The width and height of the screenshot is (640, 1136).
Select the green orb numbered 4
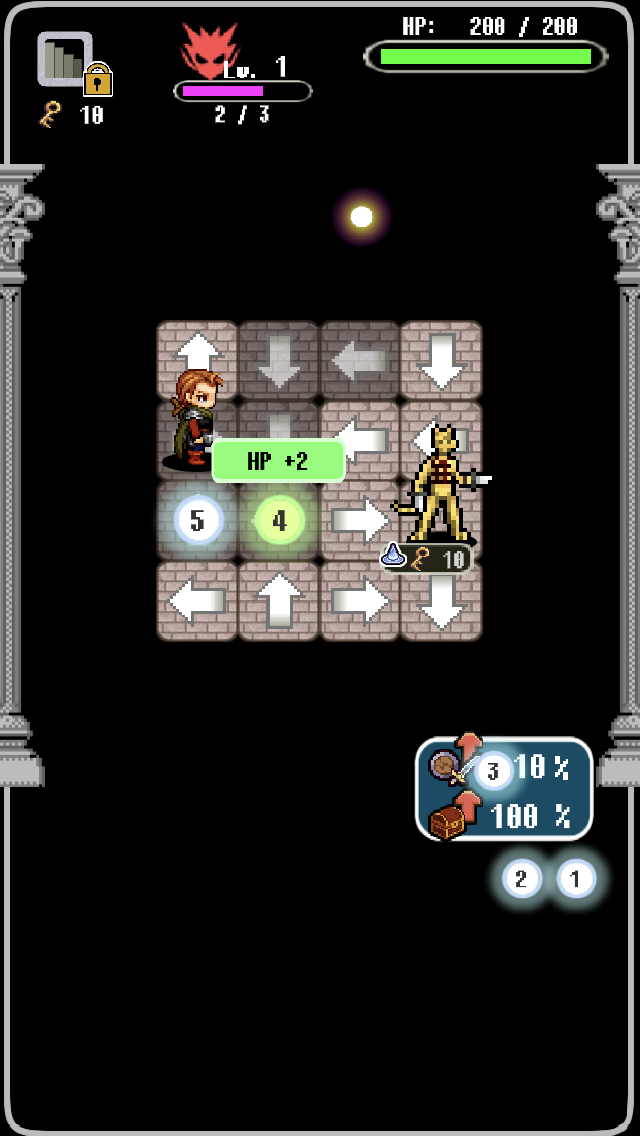tap(280, 520)
